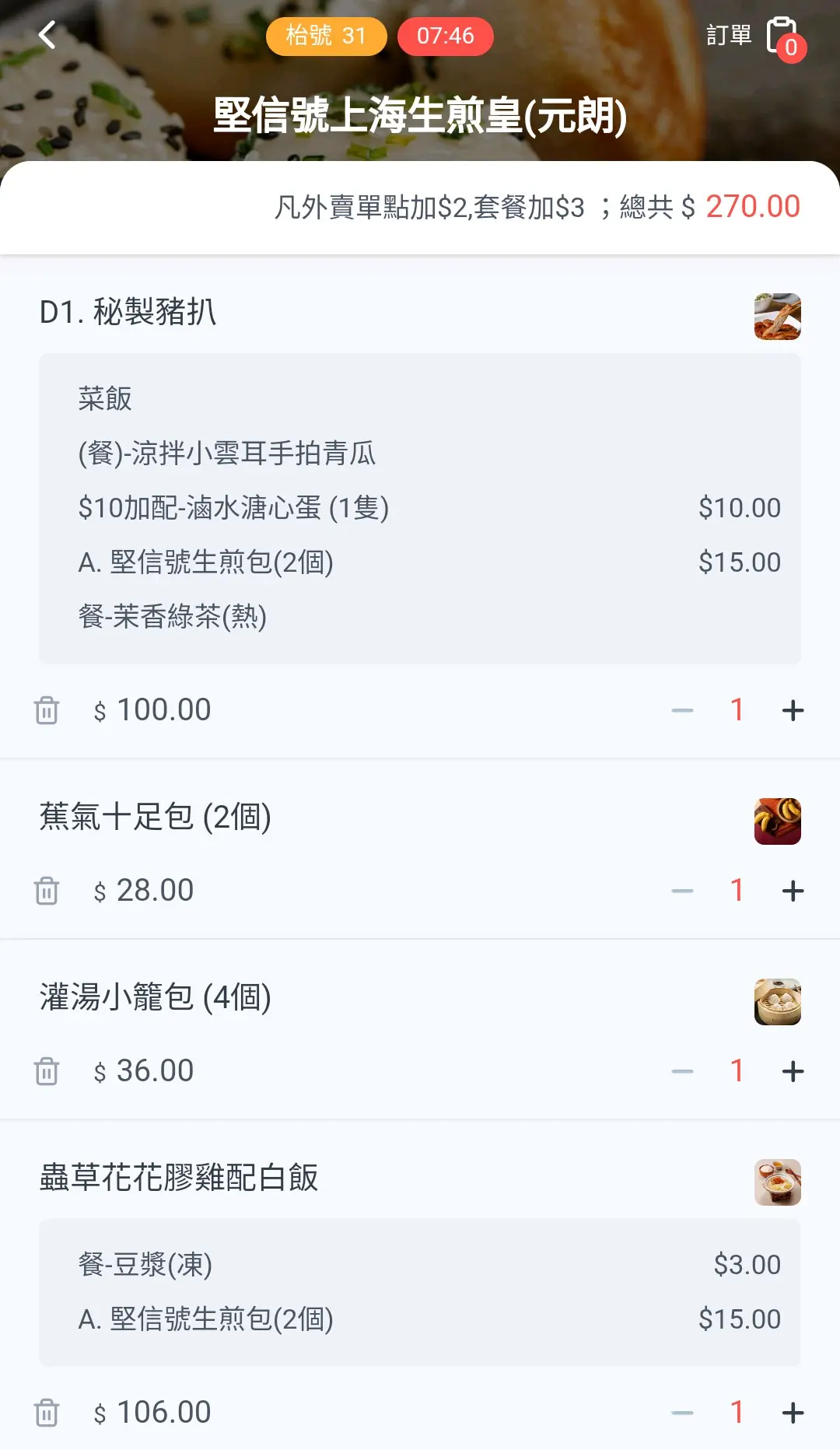Open the D1. 秘製豬扒 item photo
Image resolution: width=840 pixels, height=1450 pixels.
pyautogui.click(x=778, y=317)
